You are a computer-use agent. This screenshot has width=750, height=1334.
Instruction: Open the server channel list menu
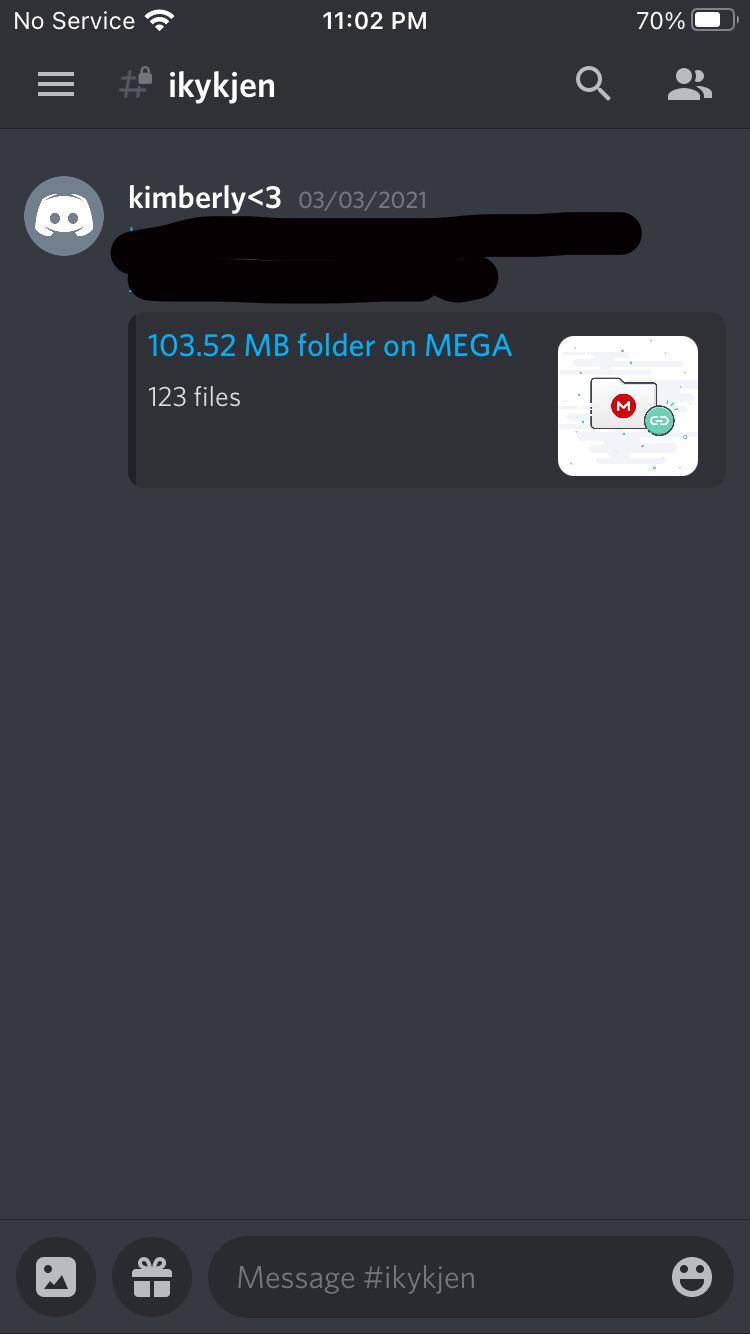tap(56, 84)
